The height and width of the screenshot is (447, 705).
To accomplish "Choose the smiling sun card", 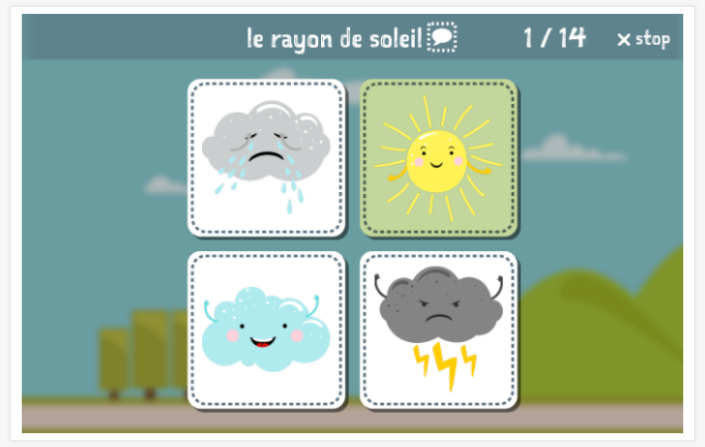I will point(438,157).
